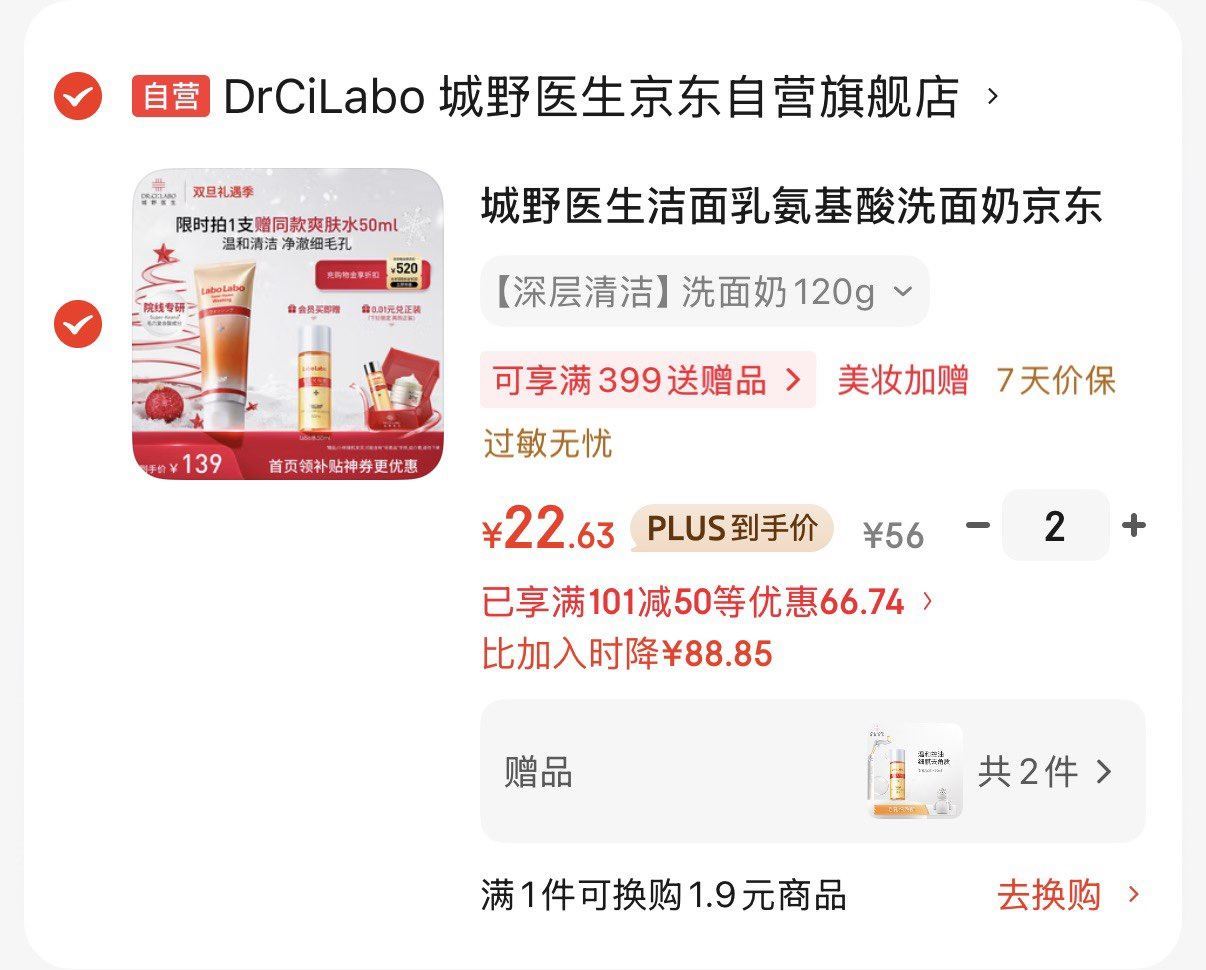Expand the 洗面奶120g variant dropdown

tap(704, 292)
